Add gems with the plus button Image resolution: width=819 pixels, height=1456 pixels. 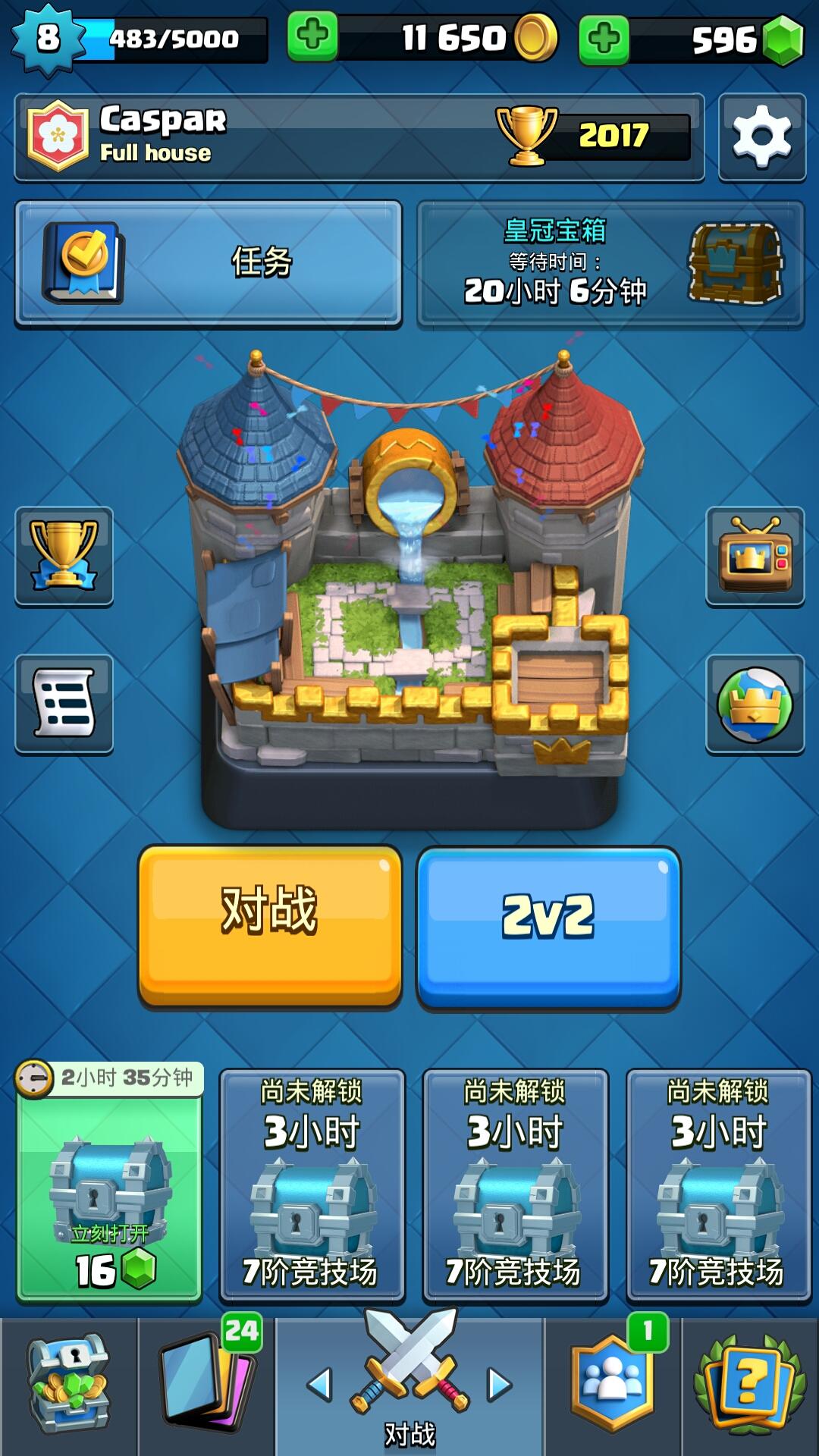(604, 38)
